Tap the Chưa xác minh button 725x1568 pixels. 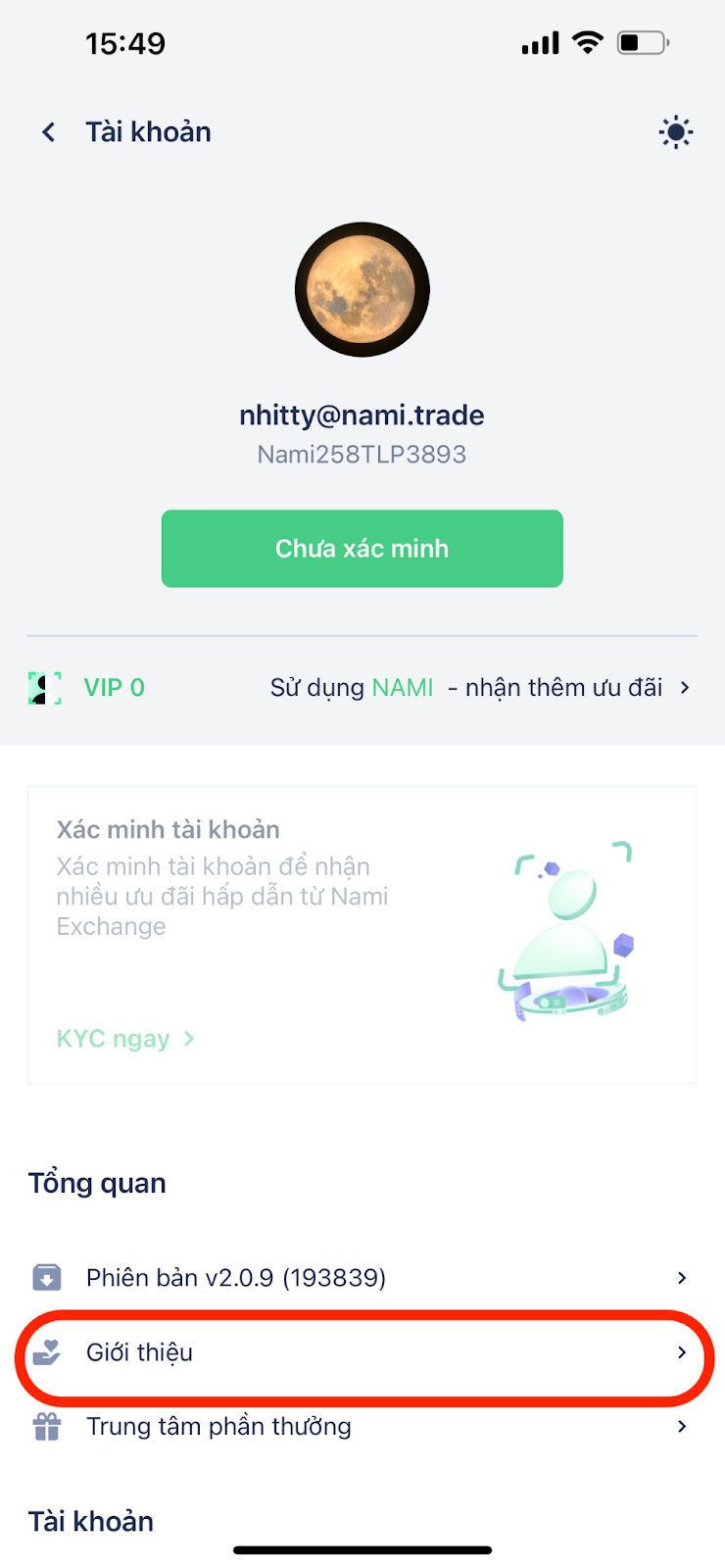pyautogui.click(x=362, y=549)
